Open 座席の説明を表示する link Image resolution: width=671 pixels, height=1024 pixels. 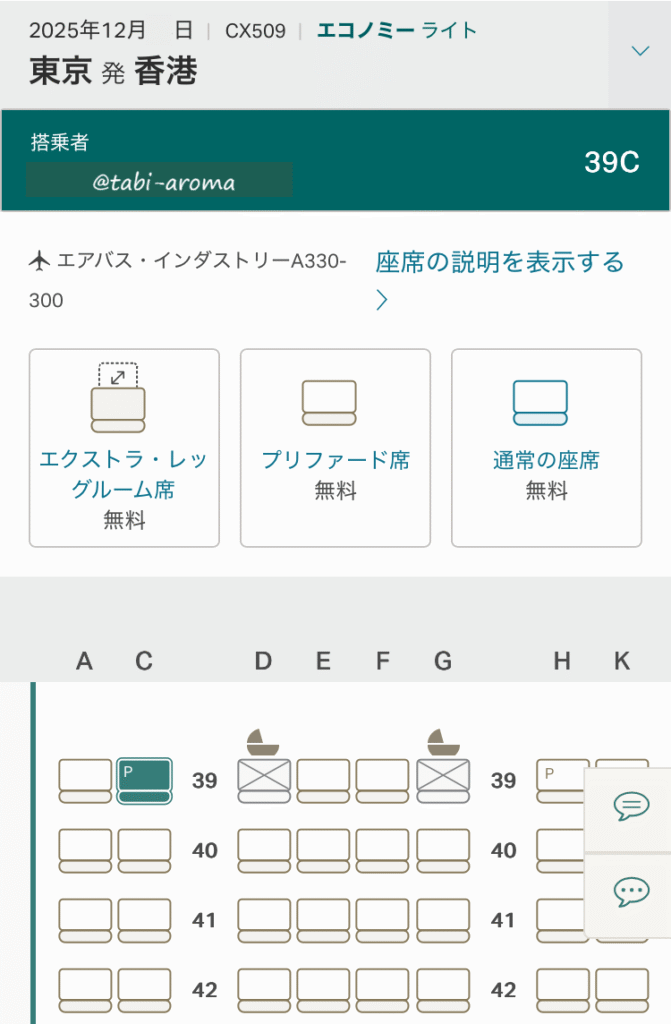(499, 263)
